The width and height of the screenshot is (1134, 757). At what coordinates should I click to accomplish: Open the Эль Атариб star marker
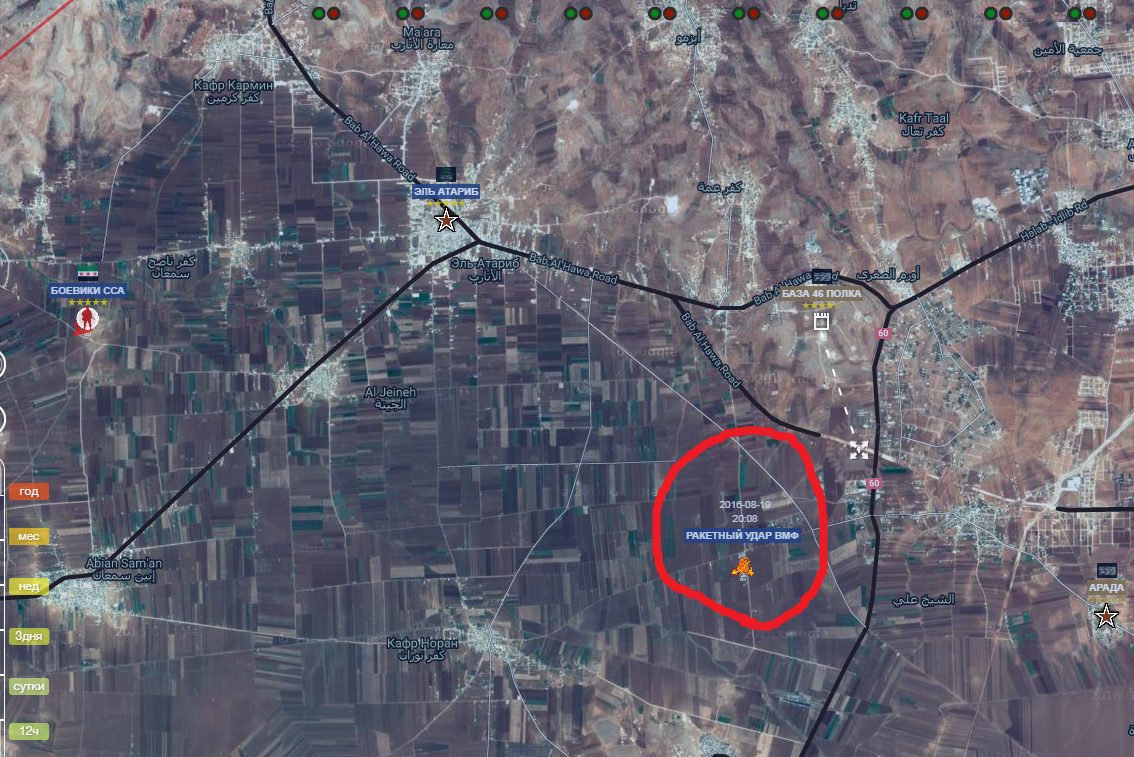(x=446, y=221)
